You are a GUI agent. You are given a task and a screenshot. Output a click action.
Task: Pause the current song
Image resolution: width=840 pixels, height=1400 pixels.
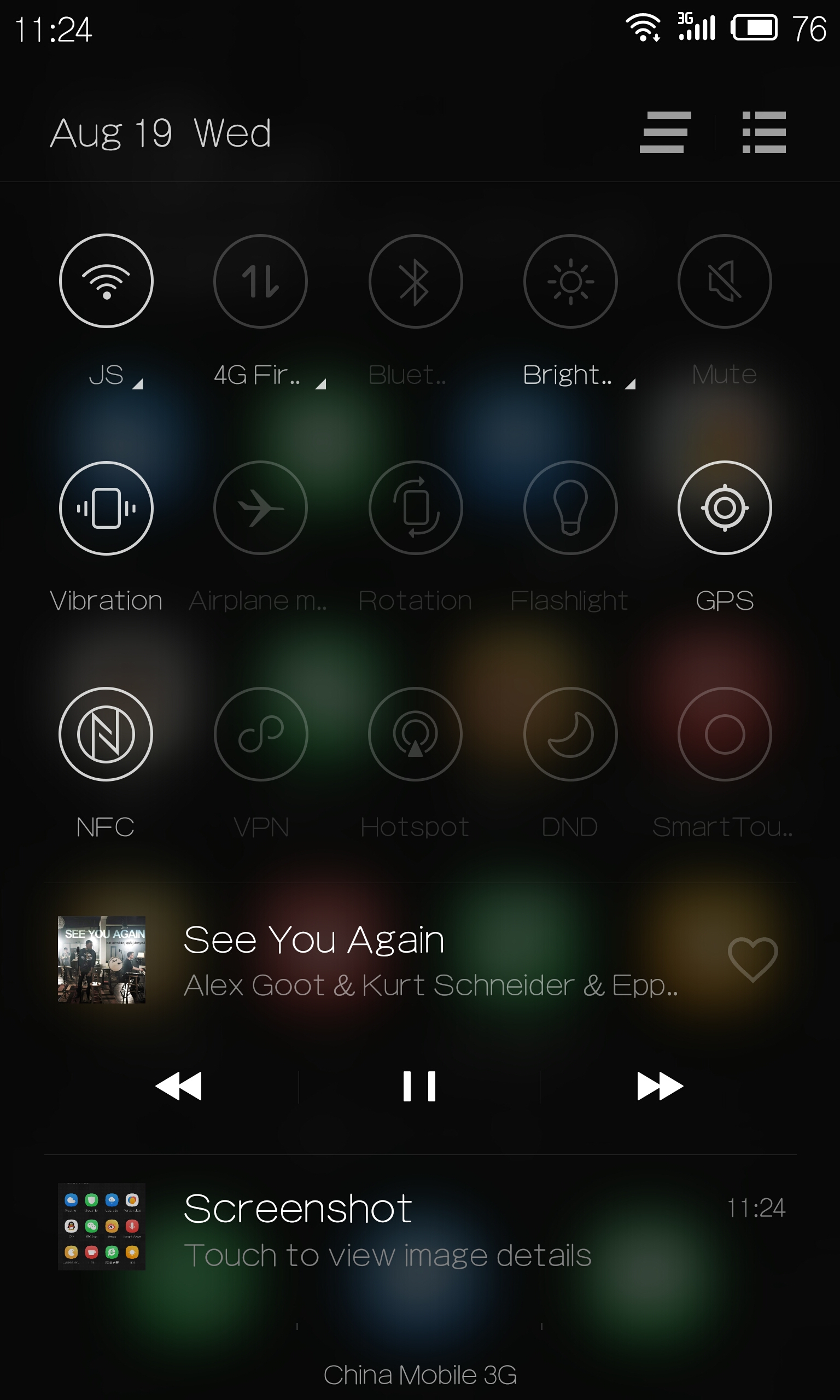419,1086
